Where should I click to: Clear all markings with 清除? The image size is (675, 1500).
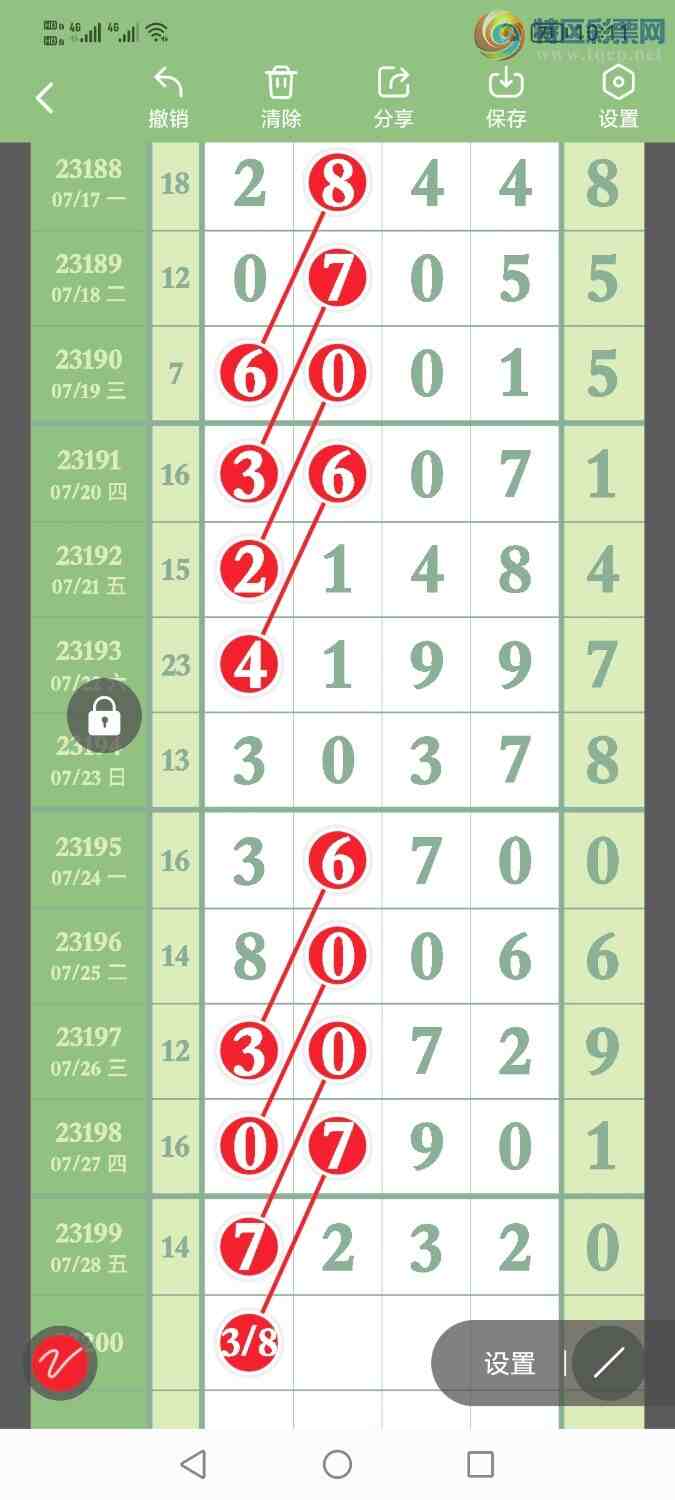coord(281,98)
